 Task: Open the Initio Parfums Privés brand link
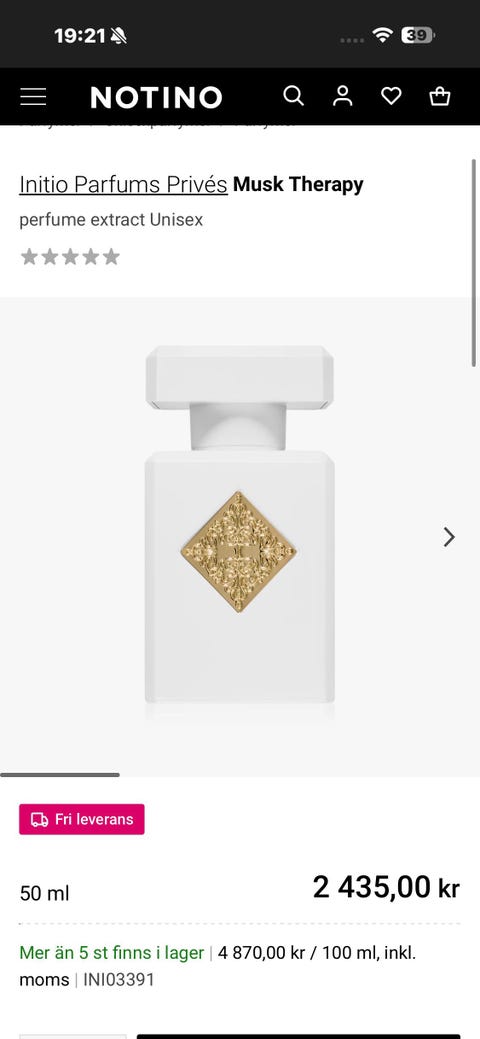point(123,184)
